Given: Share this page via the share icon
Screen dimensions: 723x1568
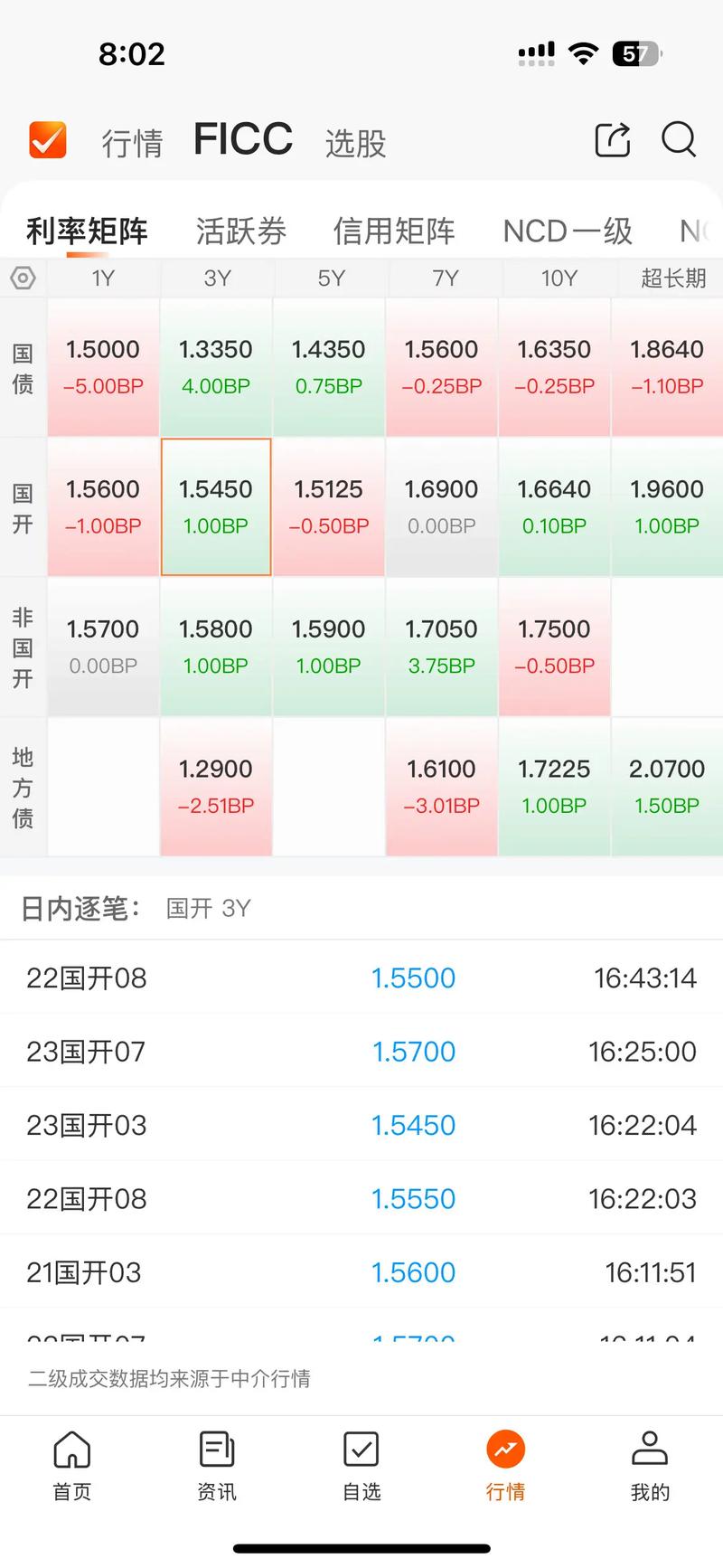Looking at the screenshot, I should point(612,140).
